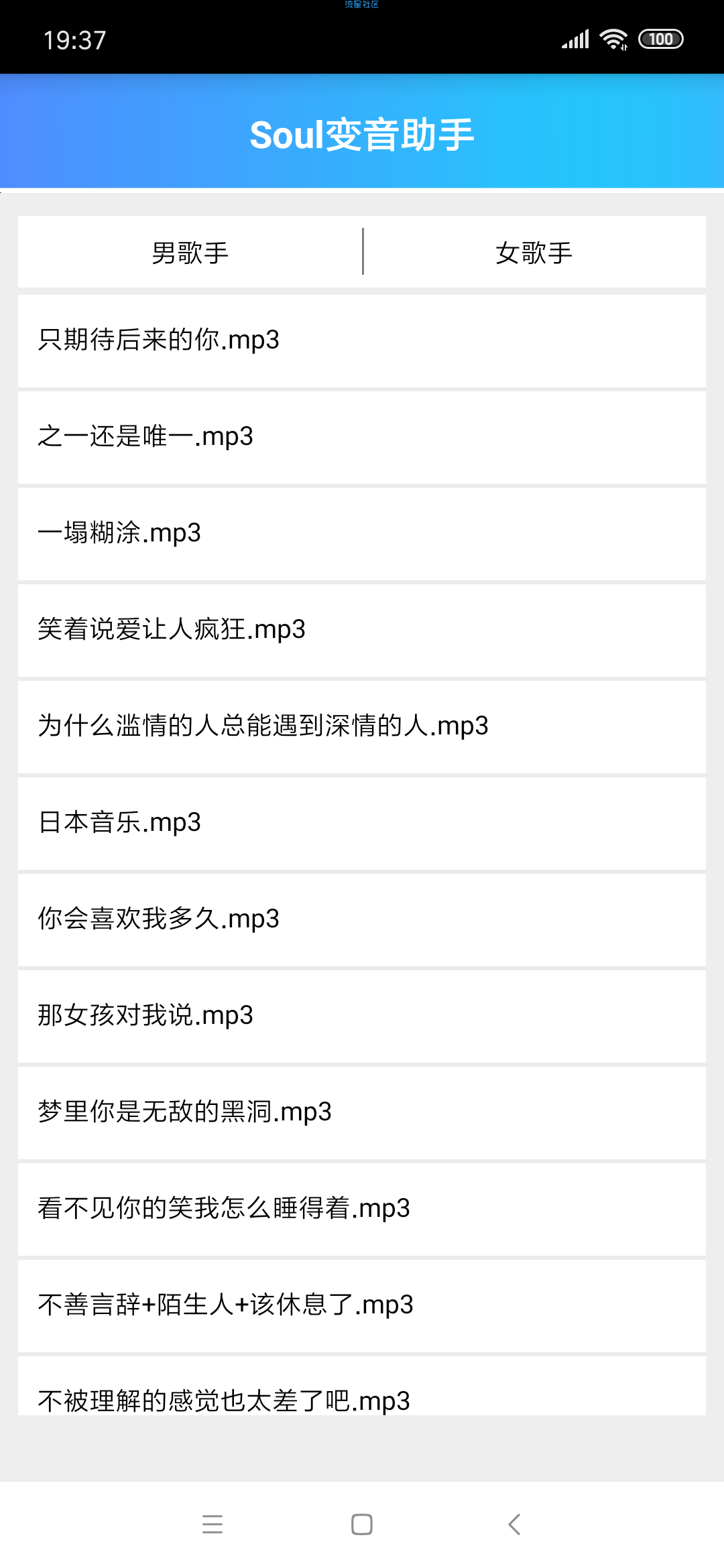Switch to the 女歌手 tab
The width and height of the screenshot is (724, 1568).
click(534, 253)
